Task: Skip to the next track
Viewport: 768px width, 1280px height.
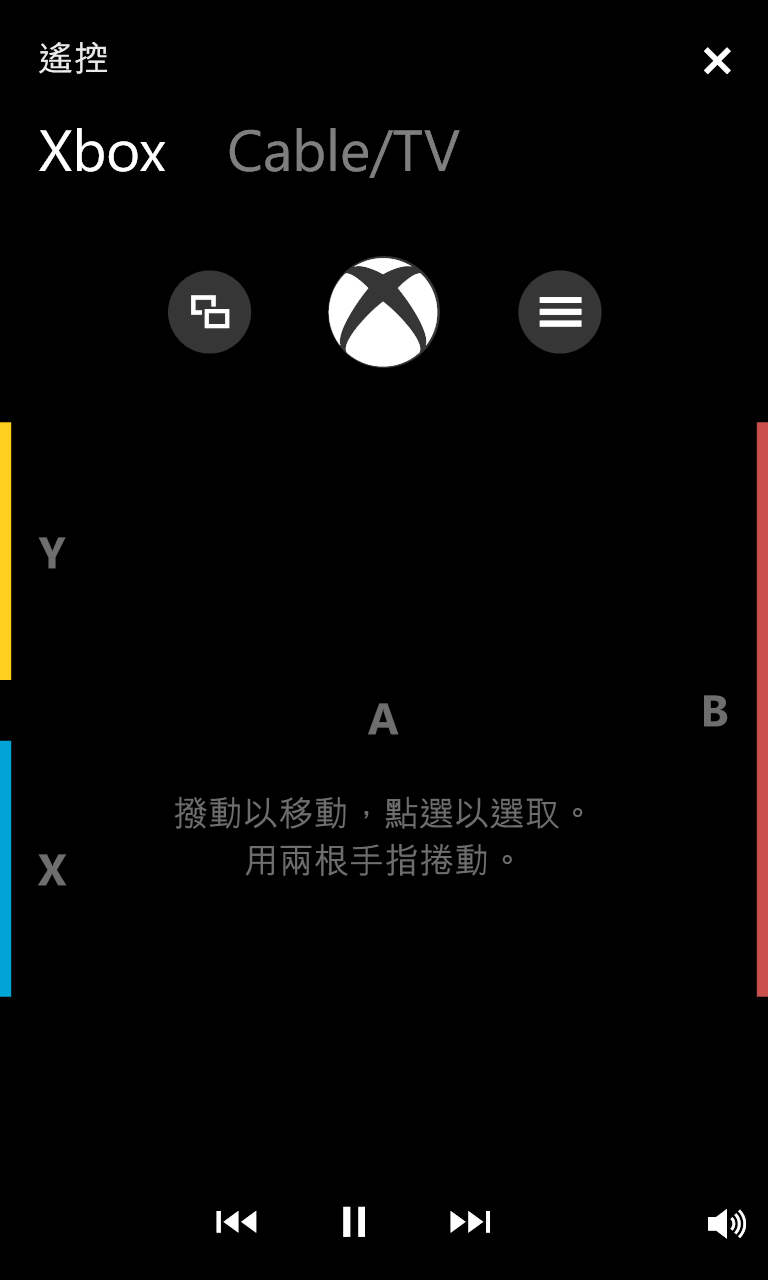Action: coord(470,1222)
